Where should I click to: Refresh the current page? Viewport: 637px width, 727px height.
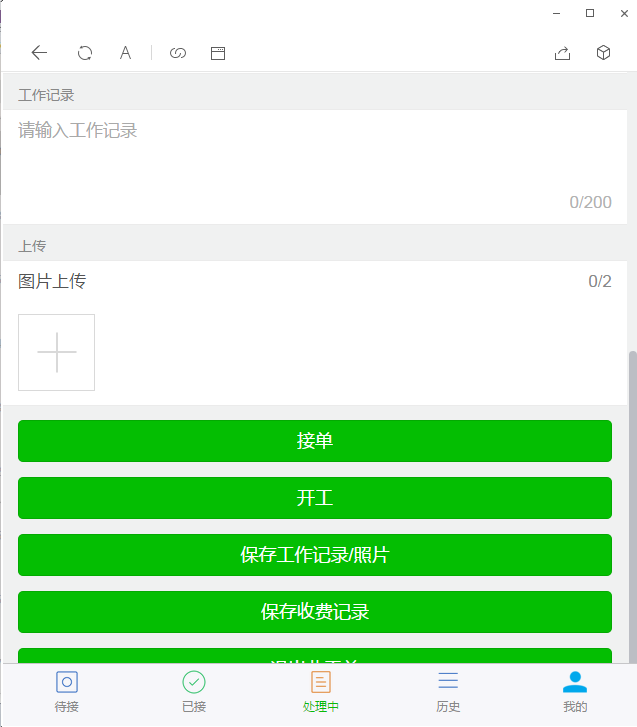[85, 53]
